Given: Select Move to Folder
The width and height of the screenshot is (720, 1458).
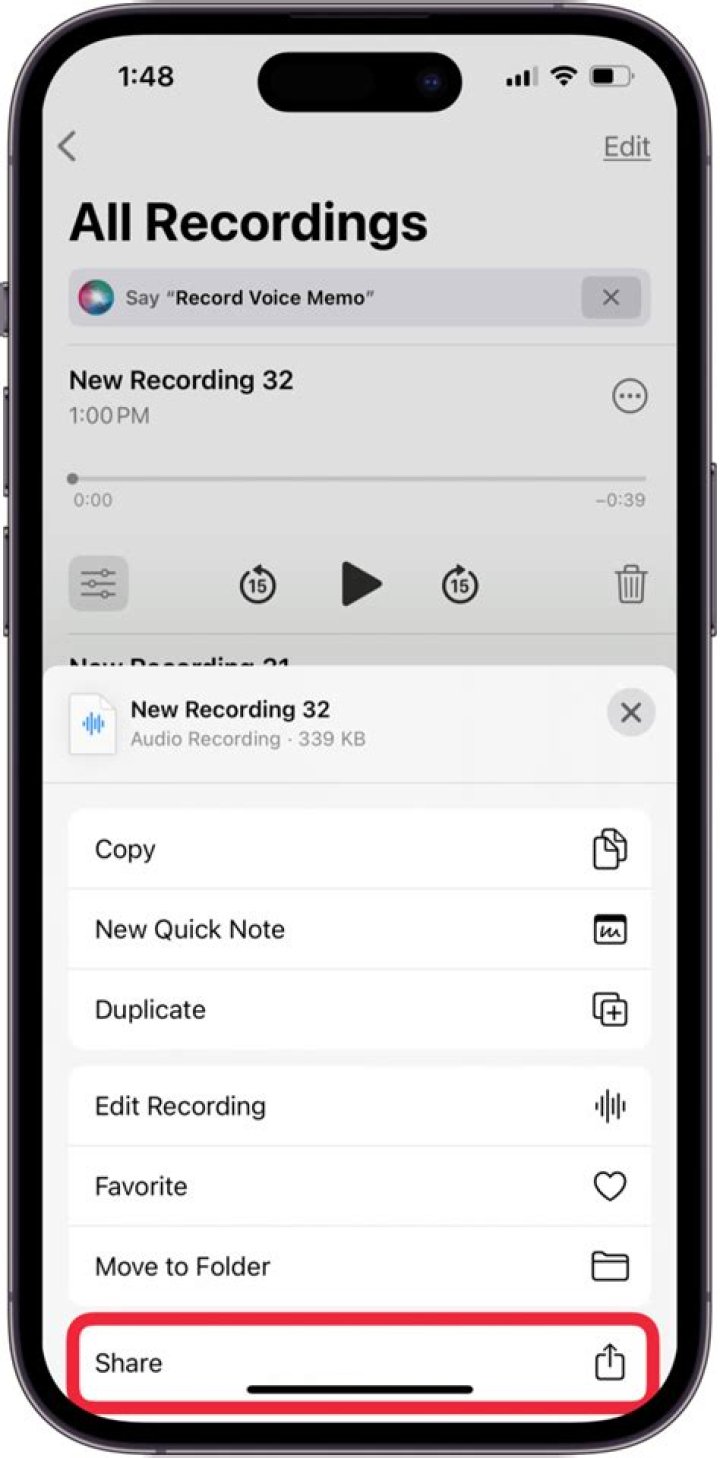Looking at the screenshot, I should click(359, 1266).
